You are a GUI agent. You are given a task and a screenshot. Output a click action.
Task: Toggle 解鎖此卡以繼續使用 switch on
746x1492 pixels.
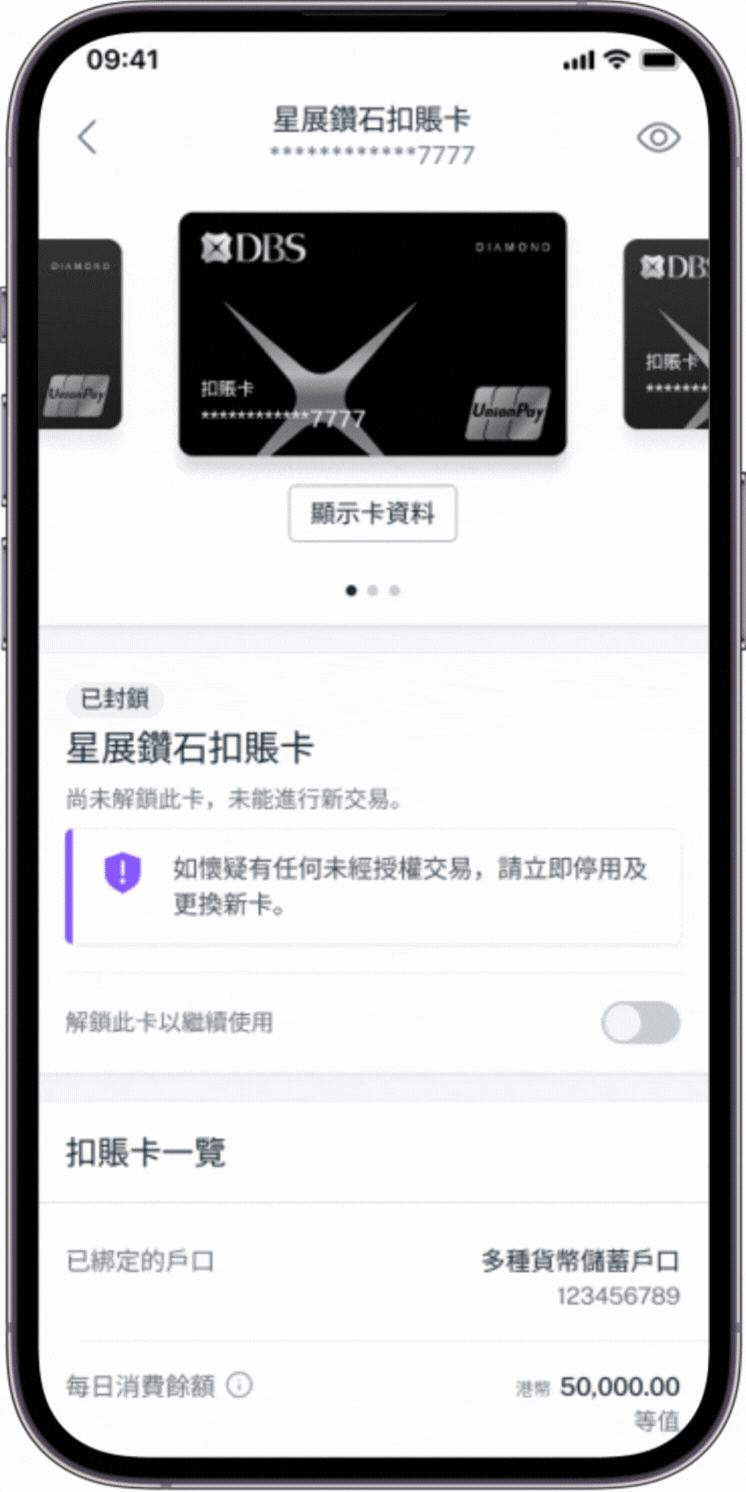[641, 1023]
